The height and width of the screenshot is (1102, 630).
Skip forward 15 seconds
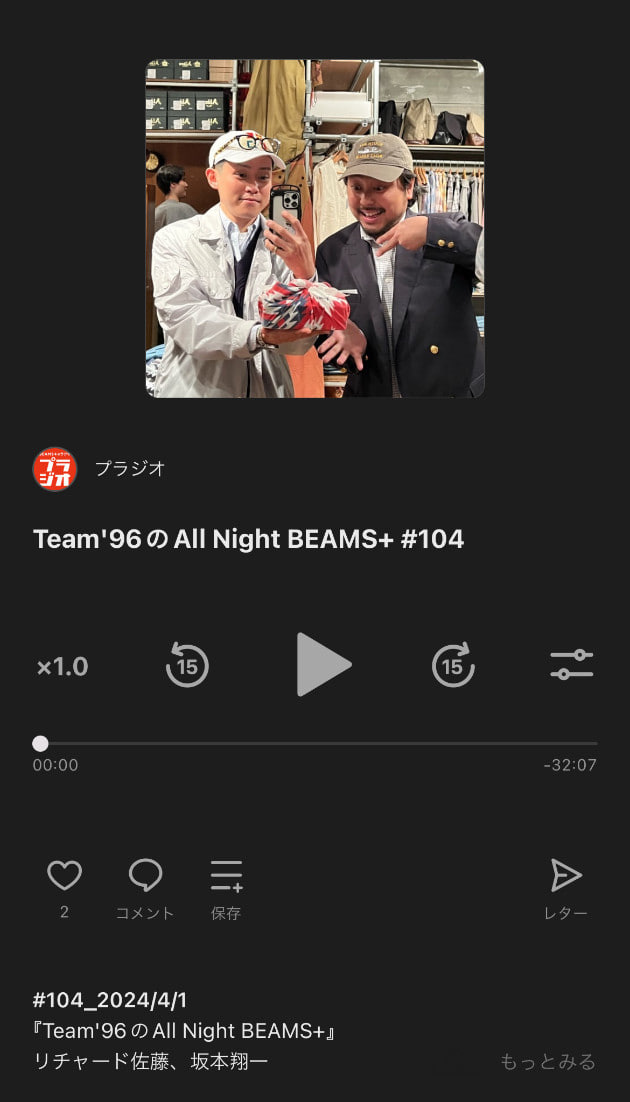454,664
